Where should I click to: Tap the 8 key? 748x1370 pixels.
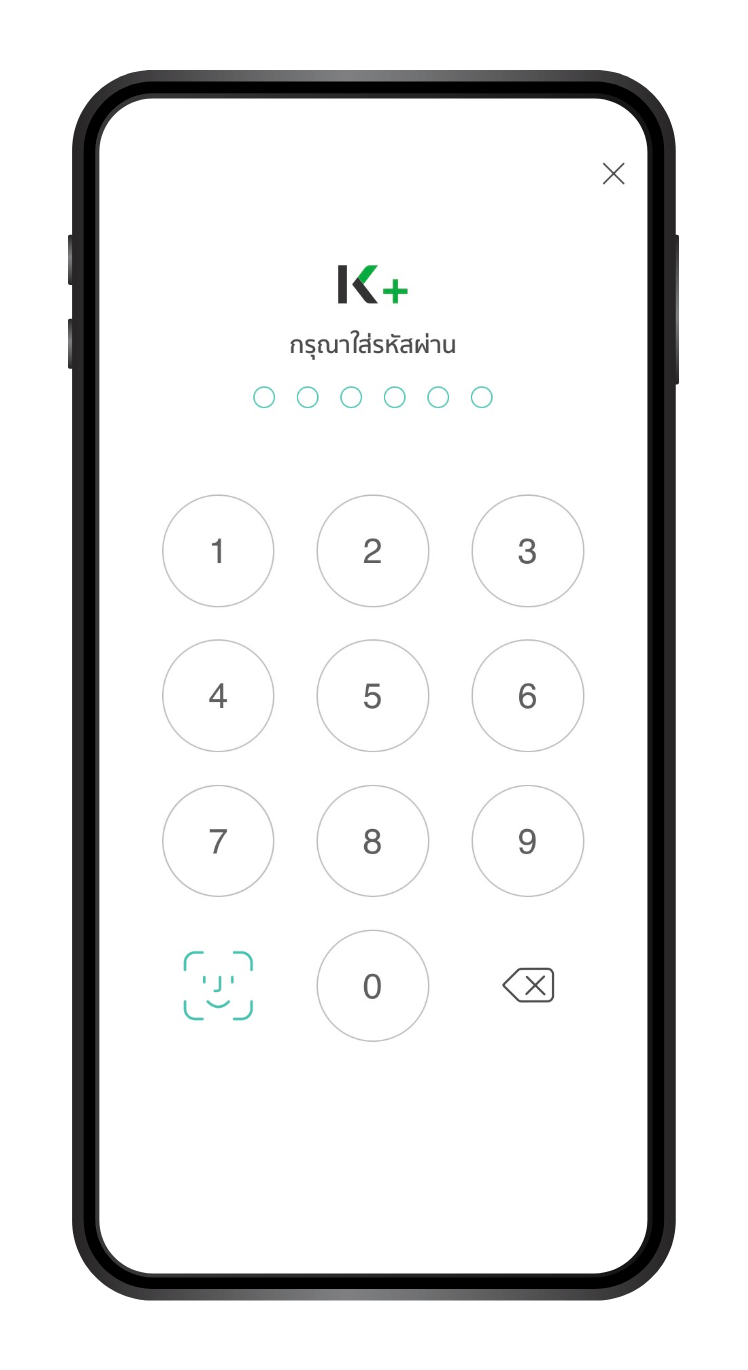point(372,841)
